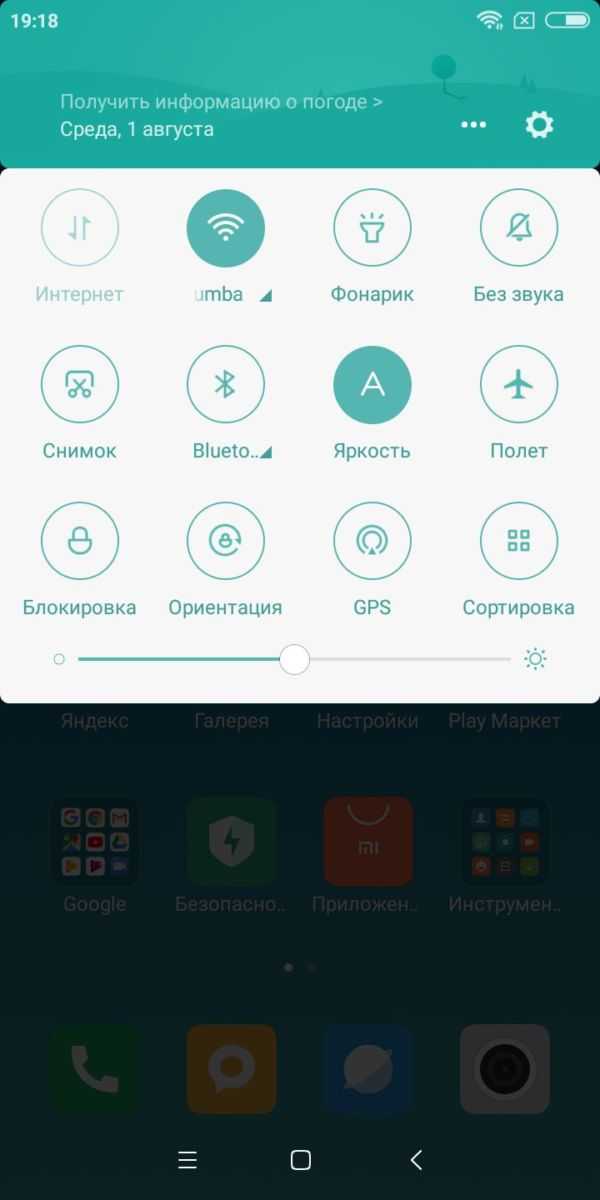Lock the screen with Блокировка
This screenshot has height=1200, width=600.
pyautogui.click(x=80, y=541)
